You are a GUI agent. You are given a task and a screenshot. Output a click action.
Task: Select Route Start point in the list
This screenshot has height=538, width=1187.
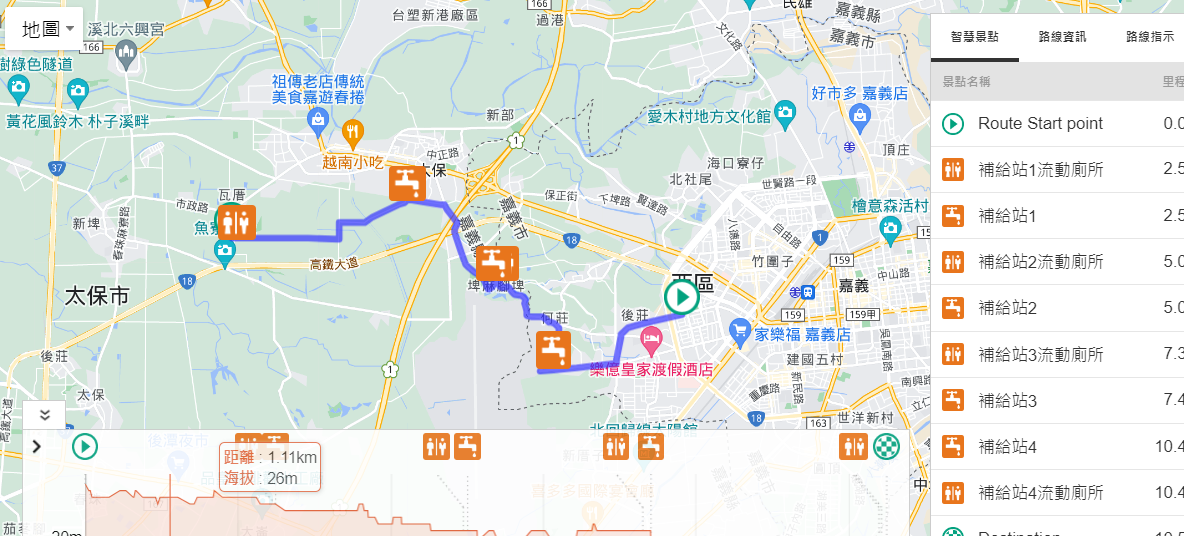[x=1040, y=123]
